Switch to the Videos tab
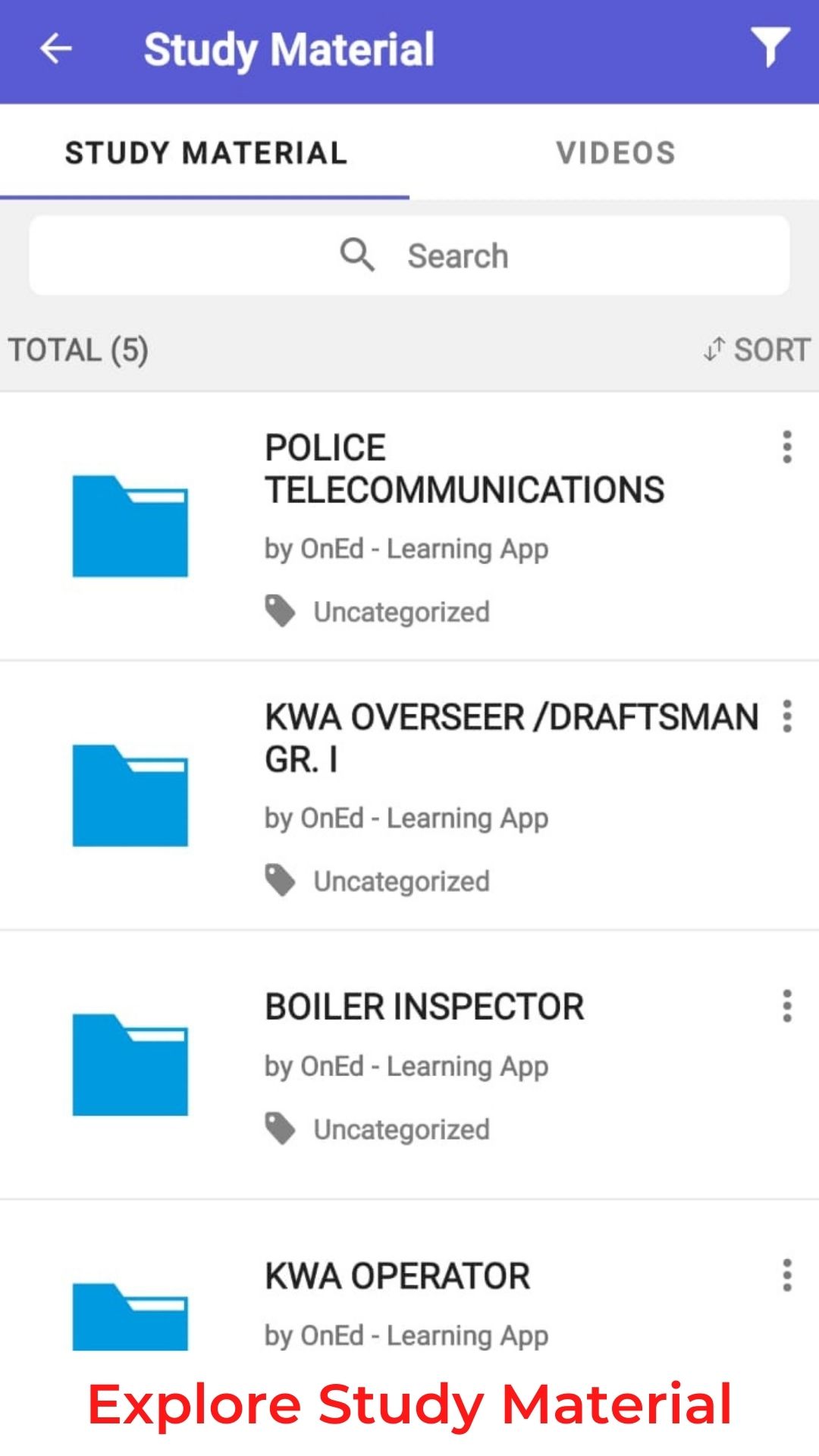The width and height of the screenshot is (819, 1456). click(x=615, y=153)
